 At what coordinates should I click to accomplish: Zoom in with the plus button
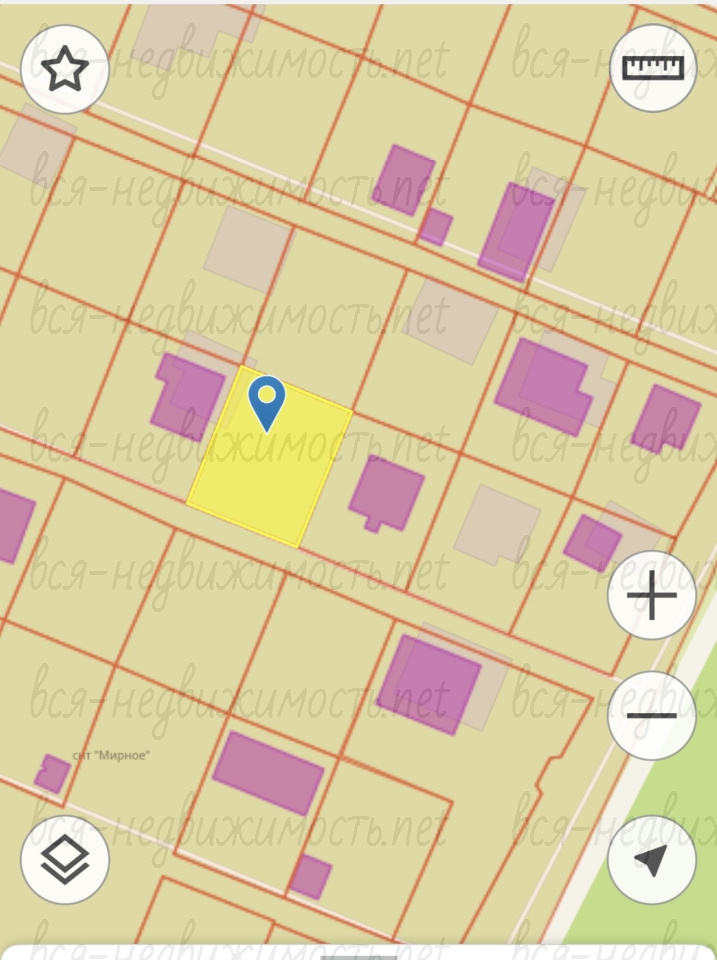[x=652, y=596]
